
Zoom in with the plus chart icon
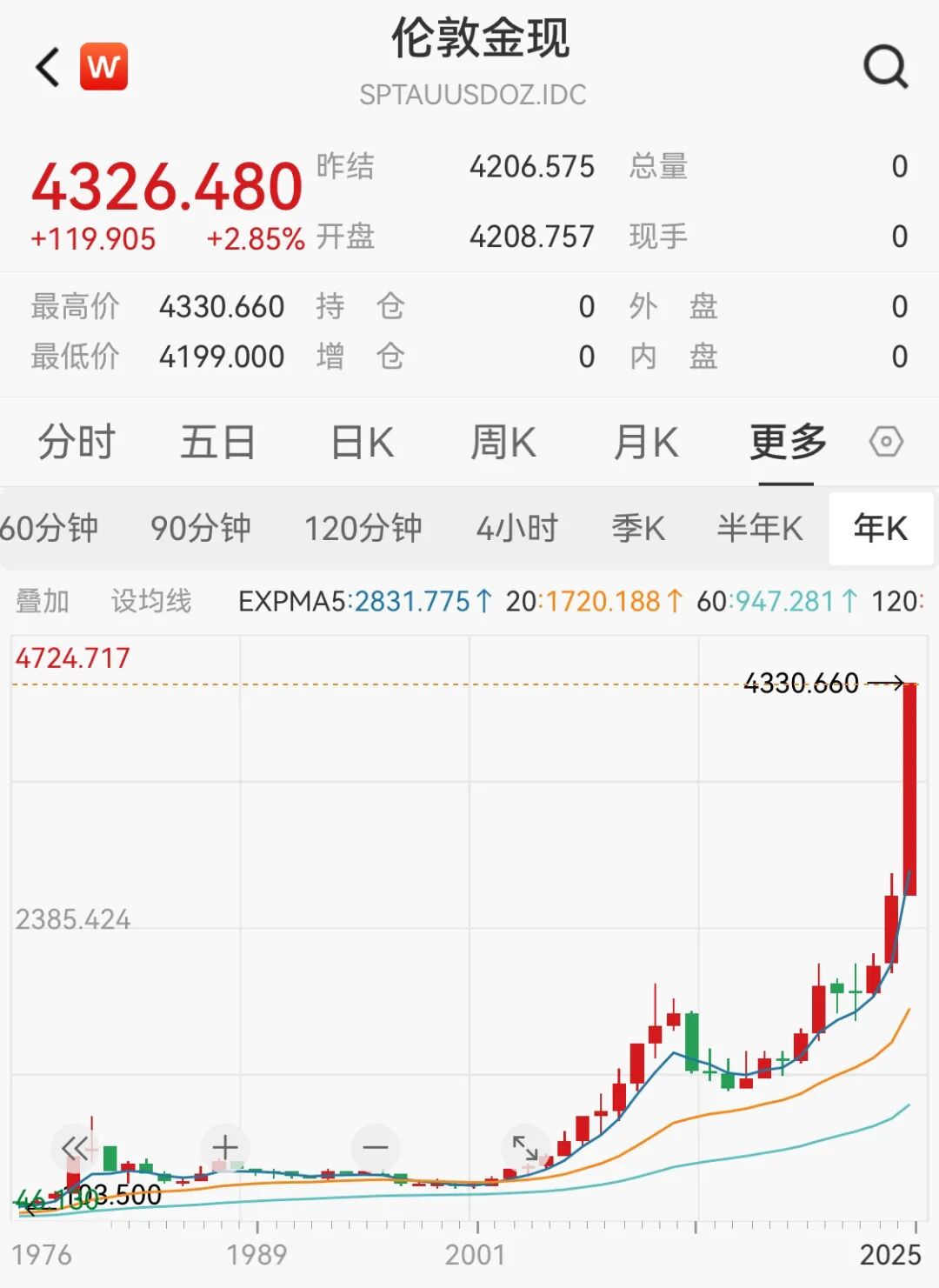pos(224,1148)
